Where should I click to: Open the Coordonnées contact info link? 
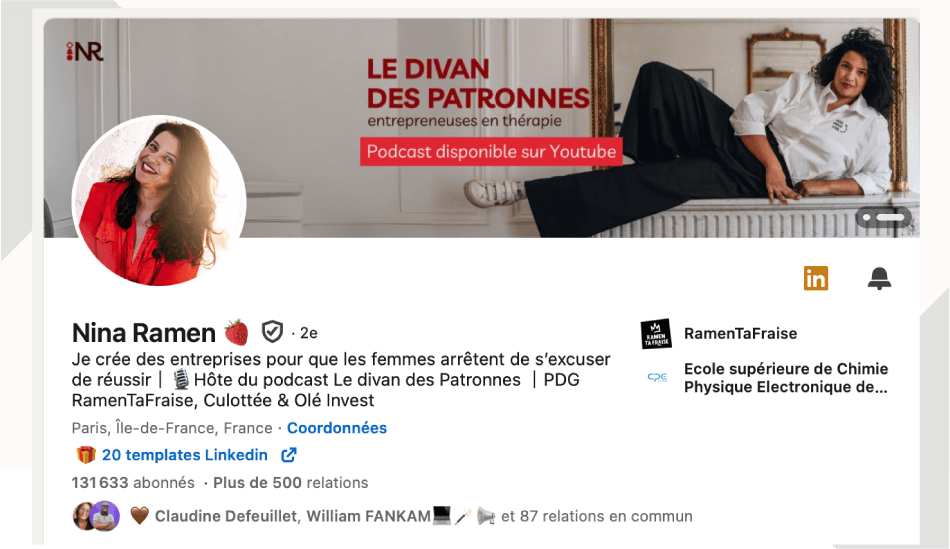pos(336,428)
